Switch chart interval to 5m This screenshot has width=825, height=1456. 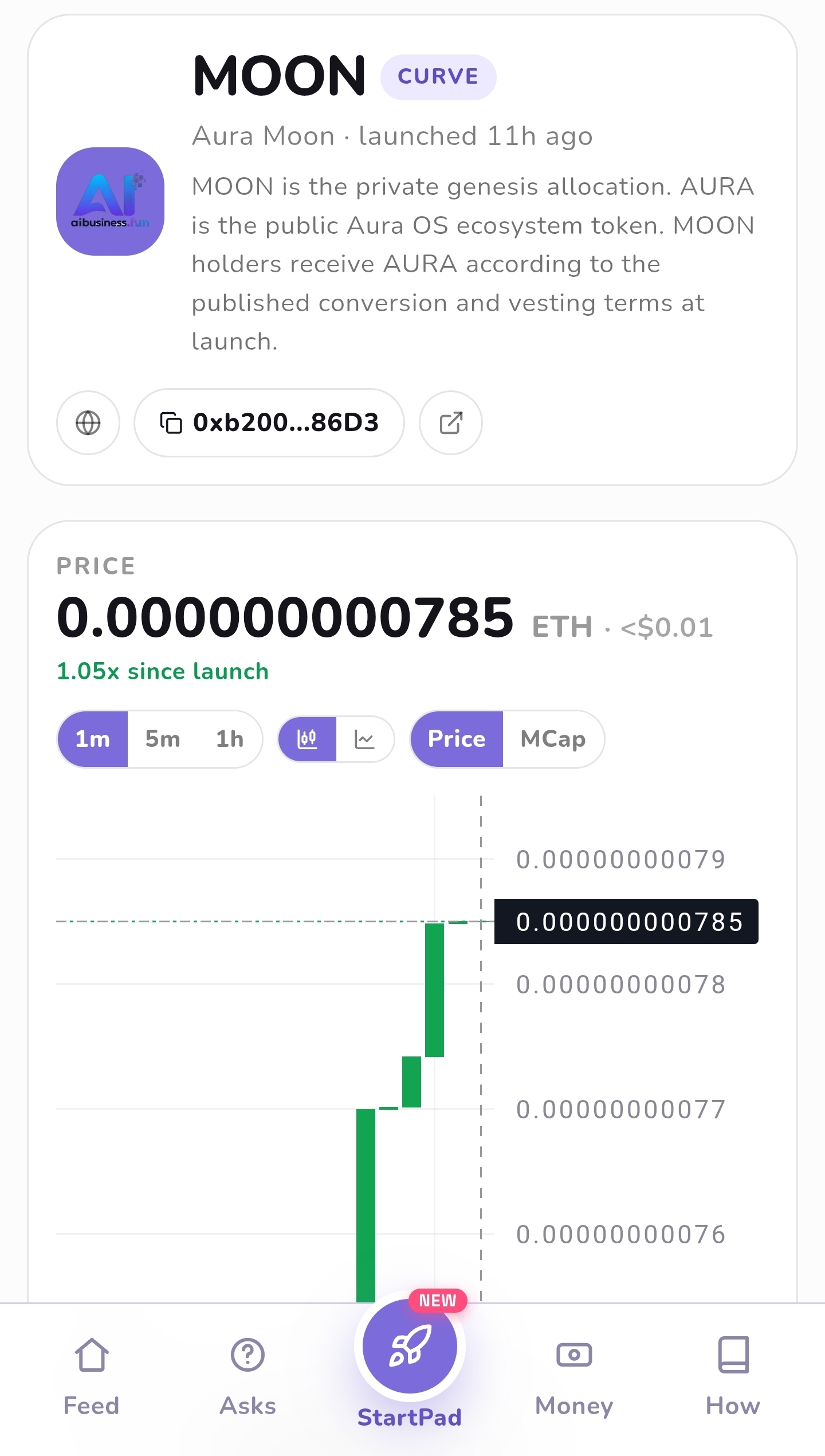click(x=163, y=739)
